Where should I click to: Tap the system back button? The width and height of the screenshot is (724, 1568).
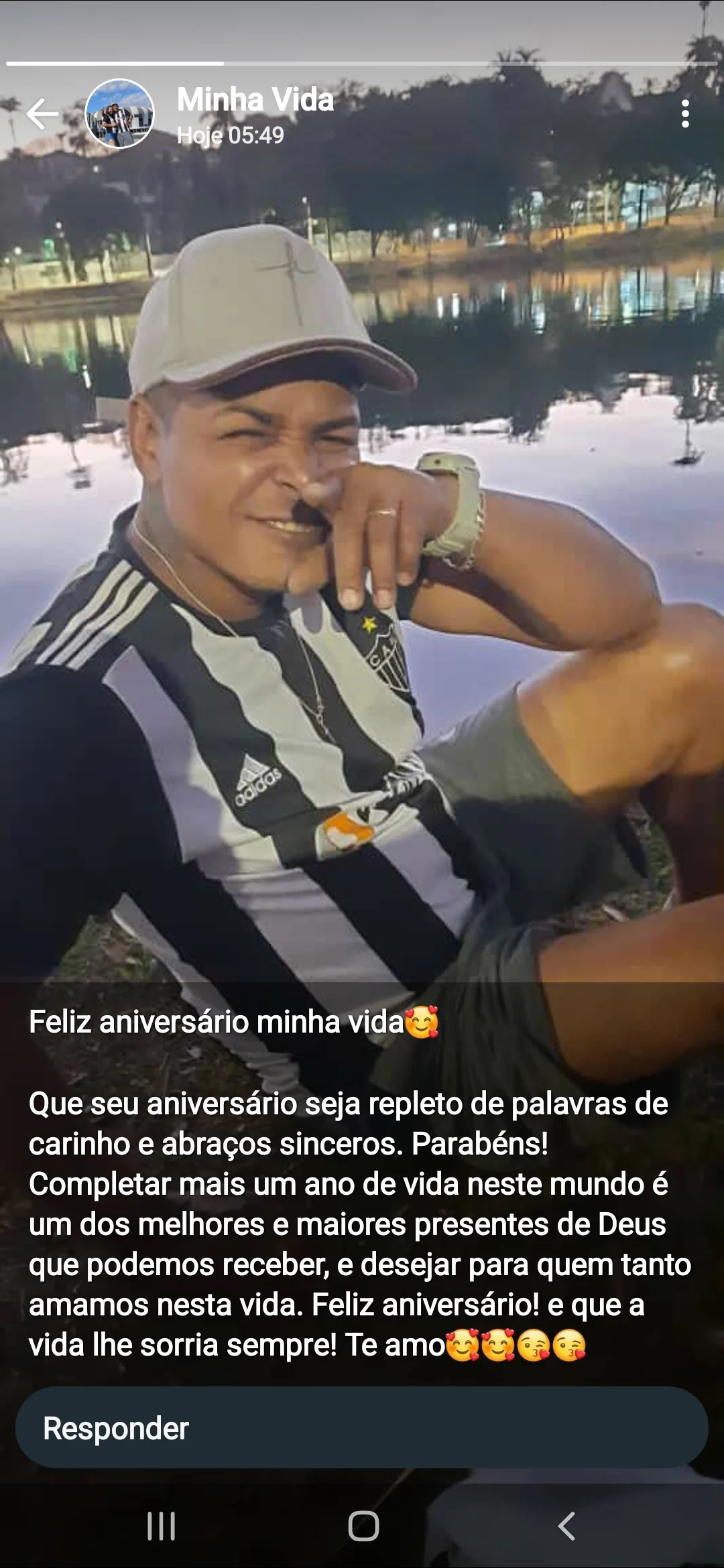pyautogui.click(x=566, y=1526)
